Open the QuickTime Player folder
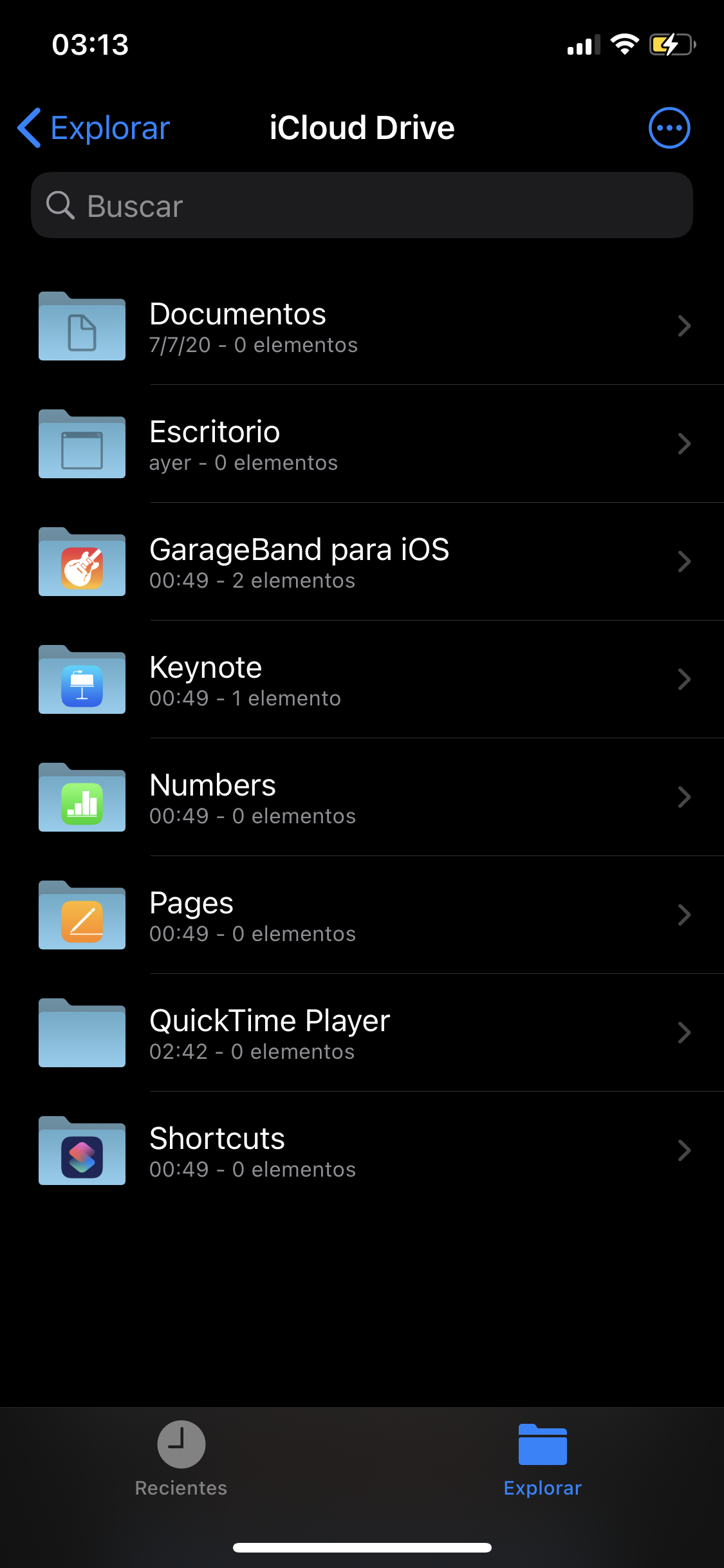724x1568 pixels. click(x=362, y=1034)
